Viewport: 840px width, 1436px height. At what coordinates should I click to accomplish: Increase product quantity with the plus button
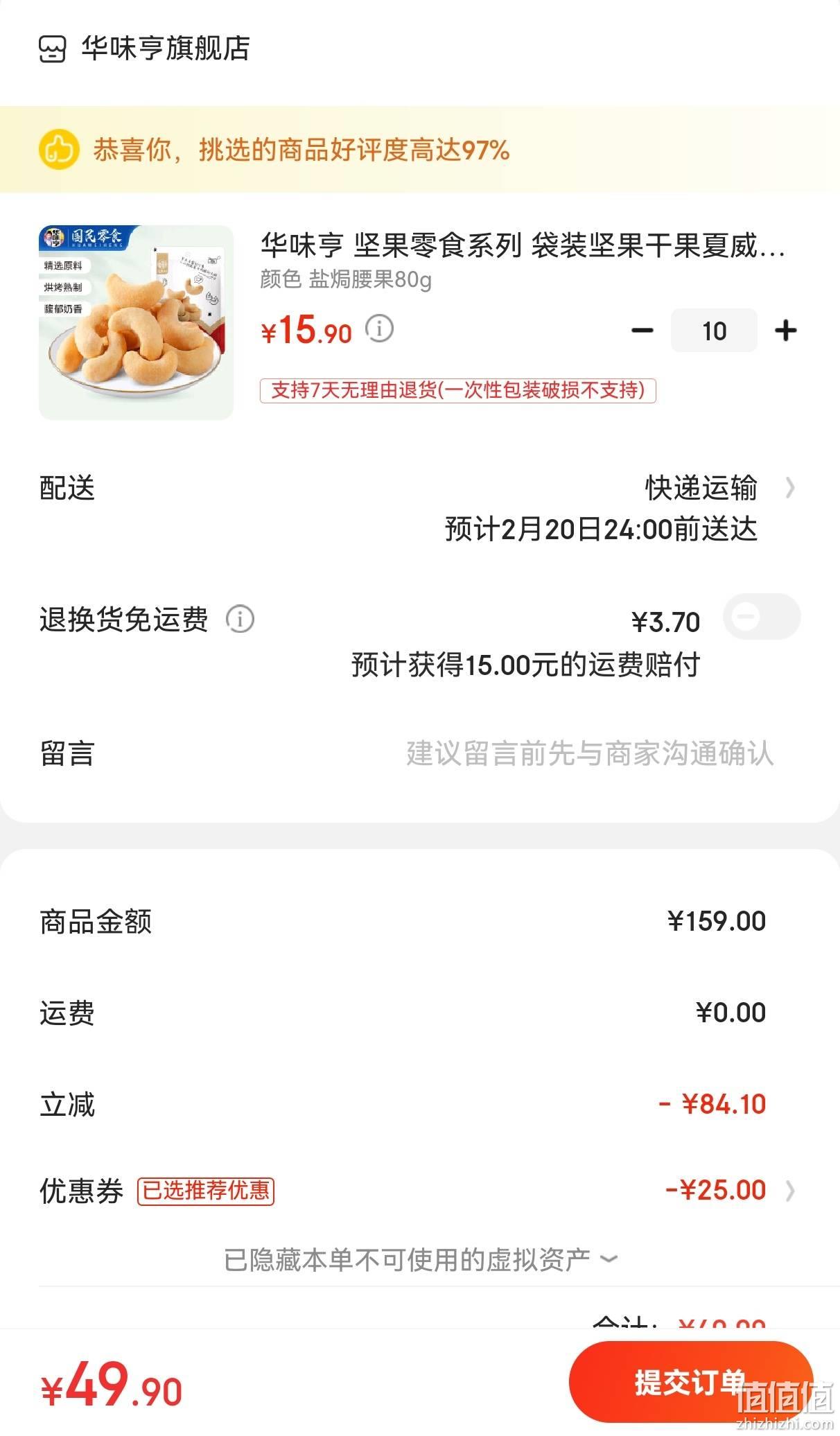pyautogui.click(x=785, y=331)
